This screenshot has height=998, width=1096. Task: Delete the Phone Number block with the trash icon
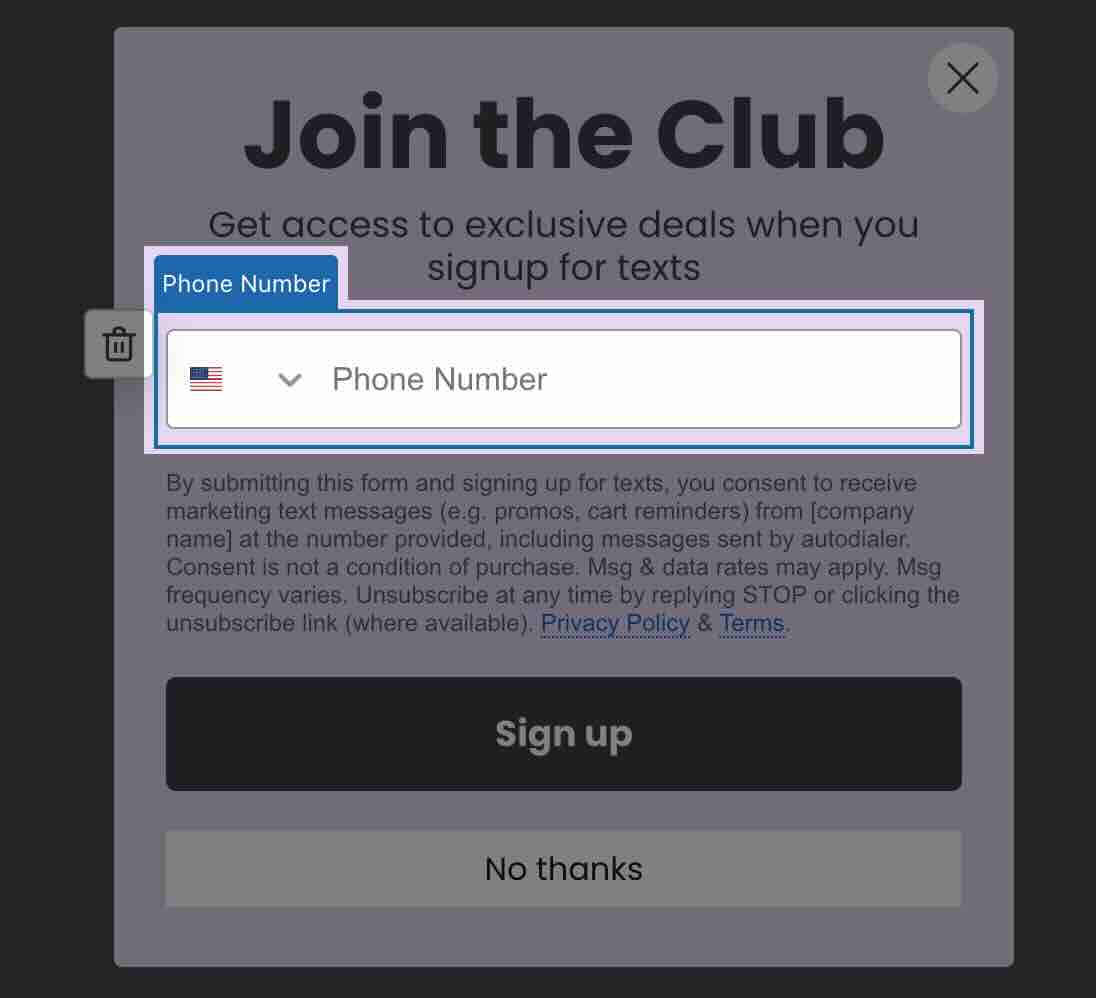point(119,344)
